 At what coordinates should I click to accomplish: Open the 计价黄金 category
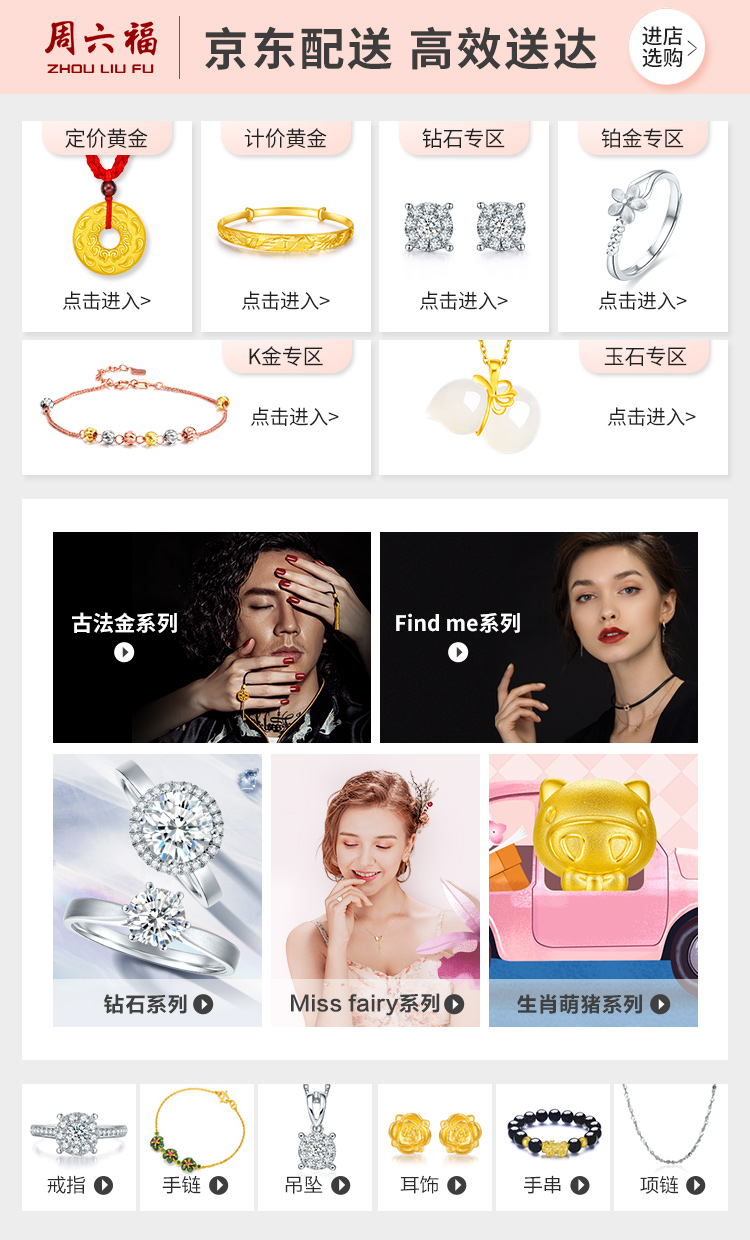tap(286, 227)
